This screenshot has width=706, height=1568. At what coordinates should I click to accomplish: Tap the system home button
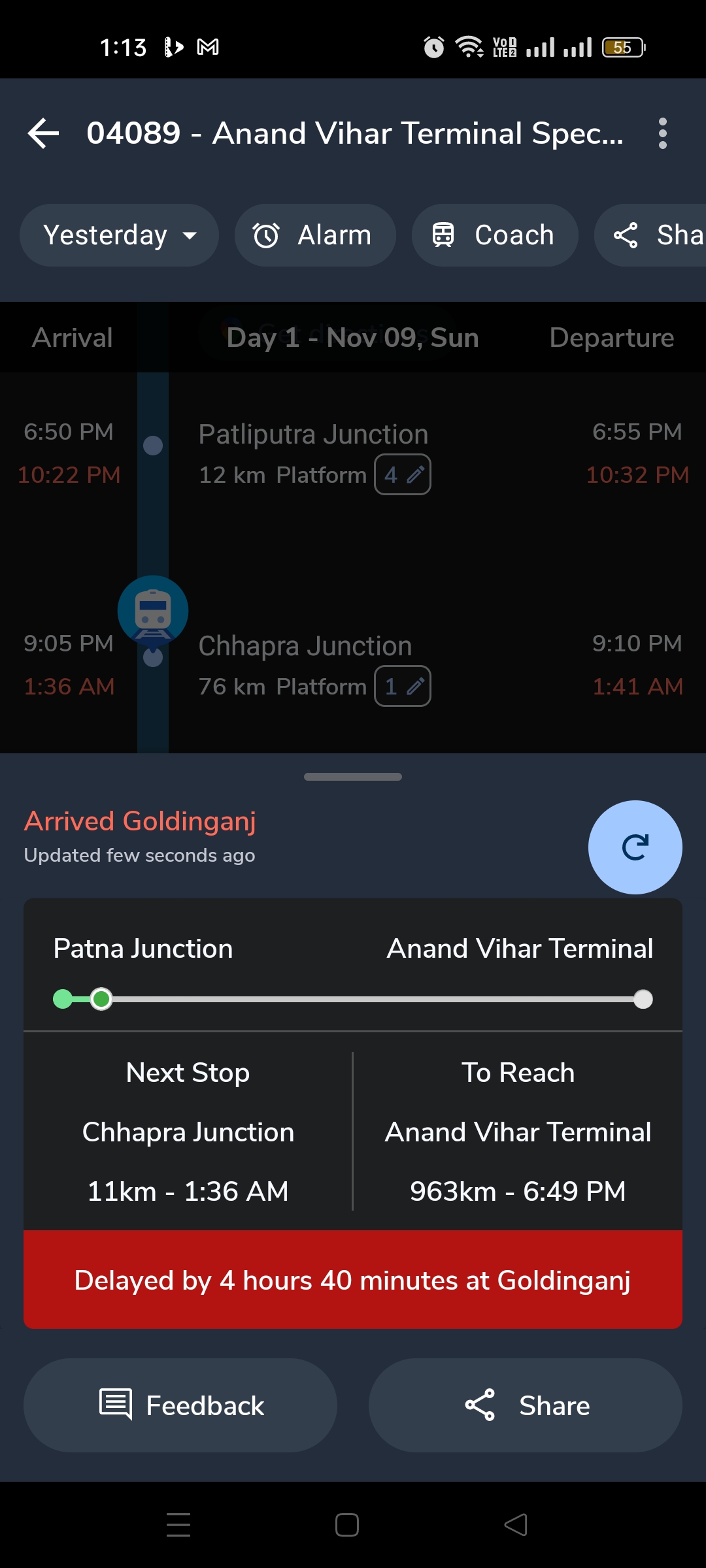(346, 1525)
